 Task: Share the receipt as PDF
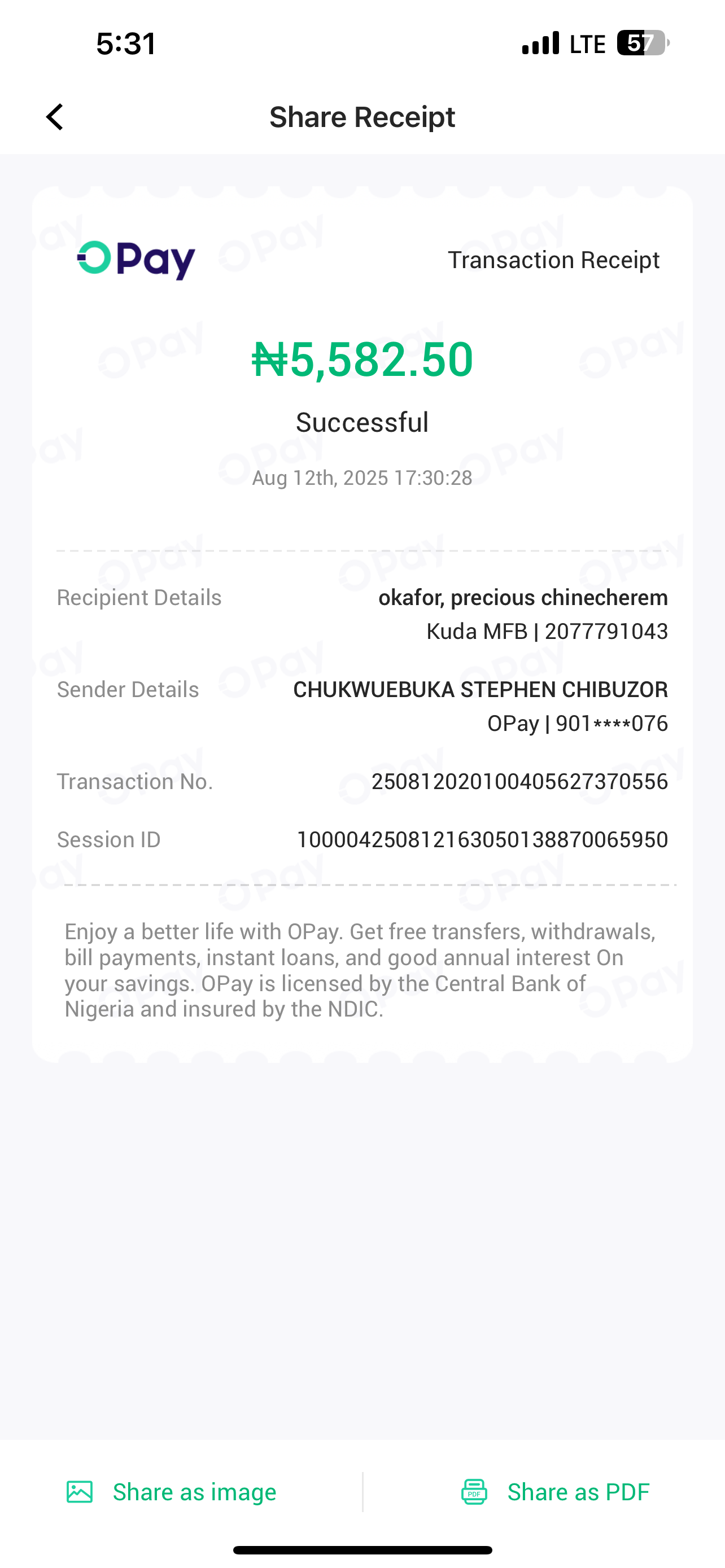coord(555,1492)
